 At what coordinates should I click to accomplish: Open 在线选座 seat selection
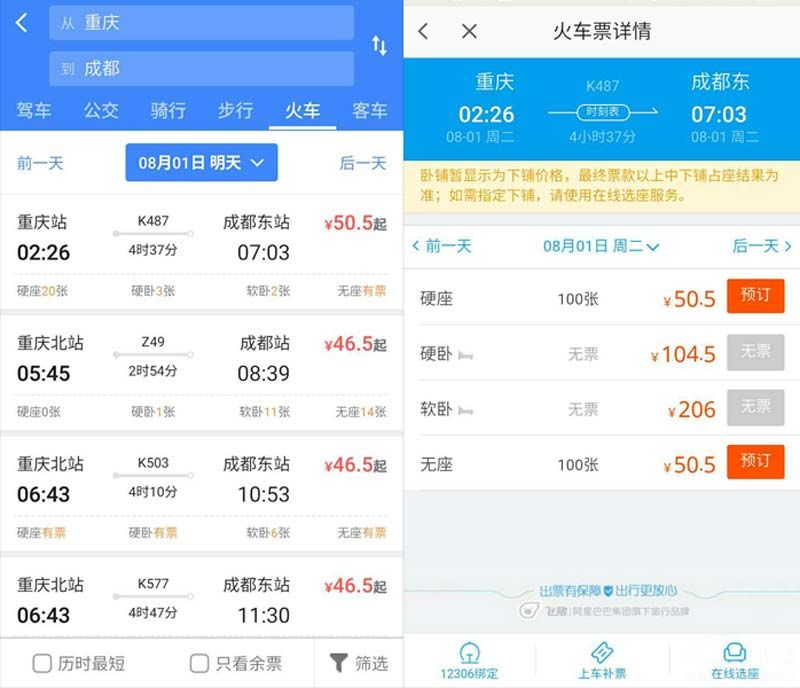coord(734,661)
